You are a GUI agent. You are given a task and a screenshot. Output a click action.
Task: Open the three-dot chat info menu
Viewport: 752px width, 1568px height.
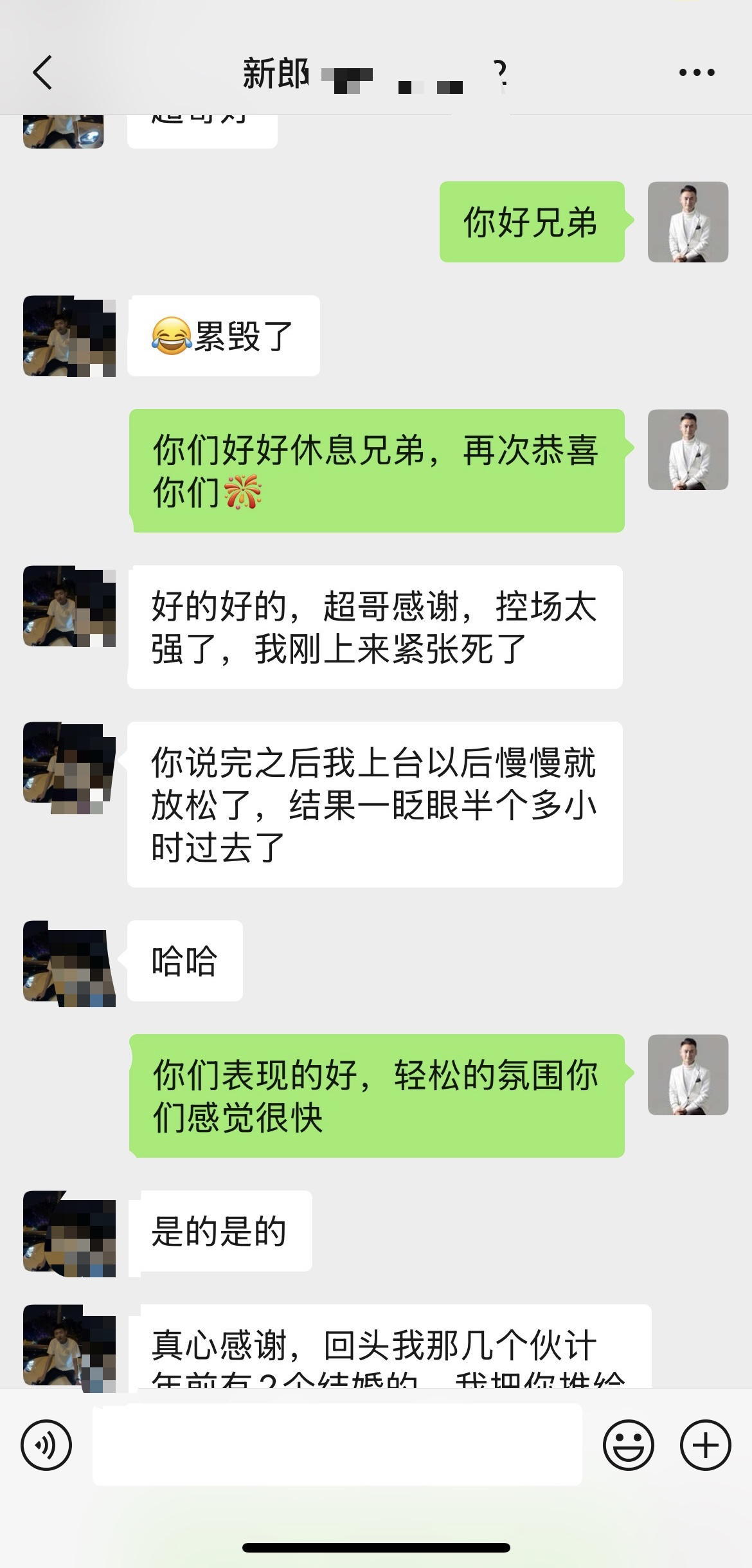[x=697, y=73]
